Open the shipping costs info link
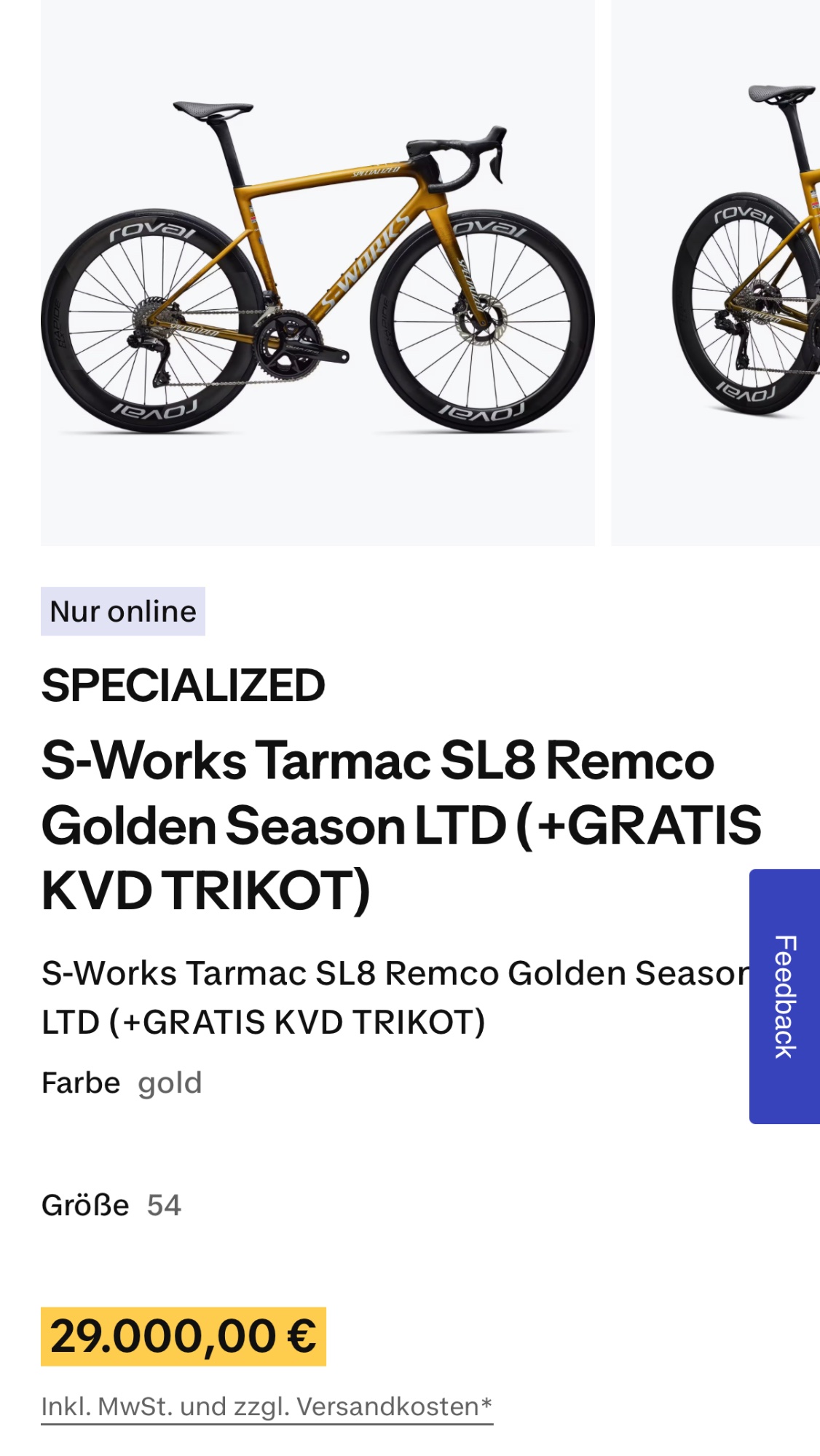Viewport: 820px width, 1456px height. (x=267, y=1406)
